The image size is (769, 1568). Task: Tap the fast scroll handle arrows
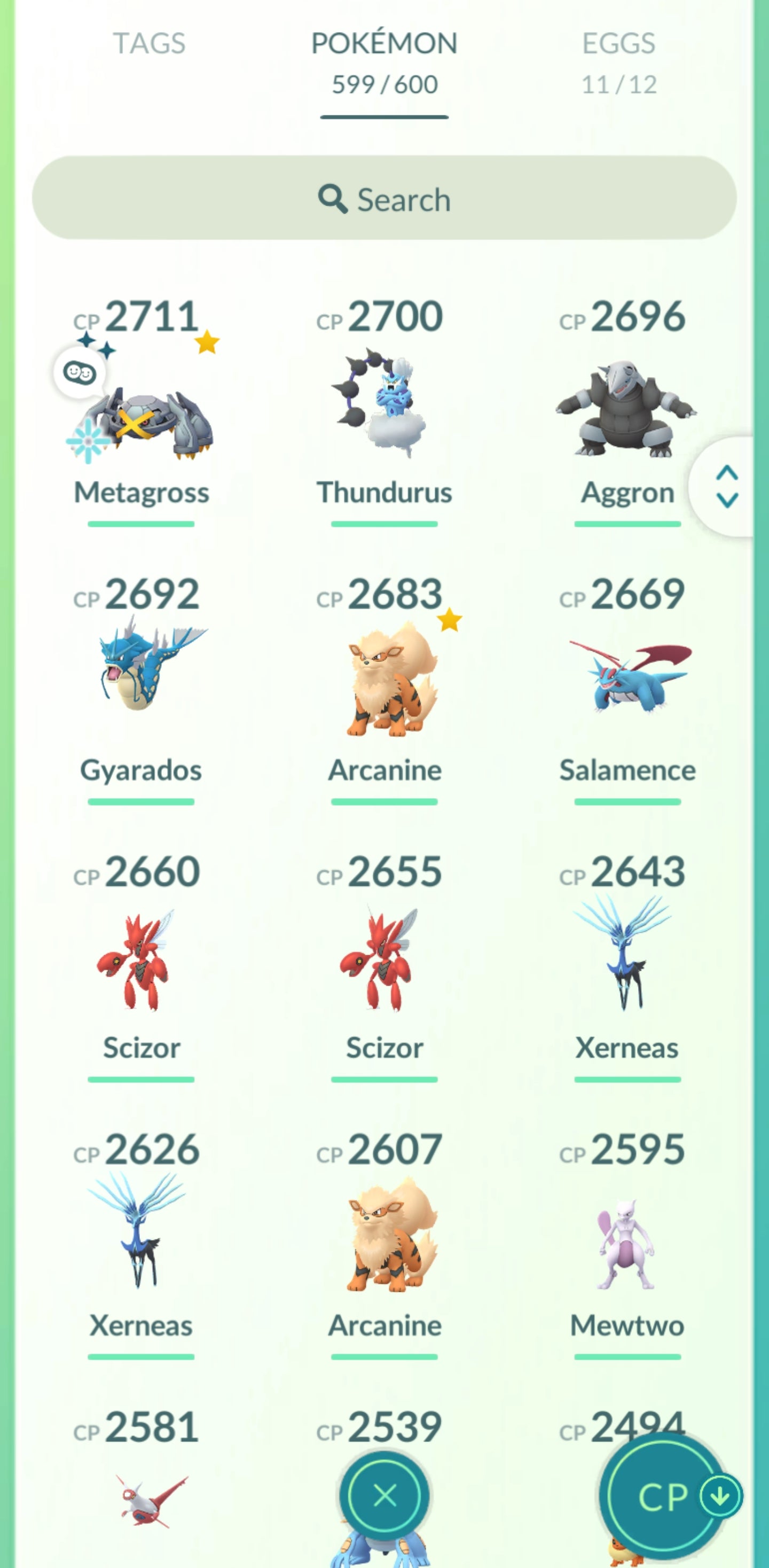point(726,486)
